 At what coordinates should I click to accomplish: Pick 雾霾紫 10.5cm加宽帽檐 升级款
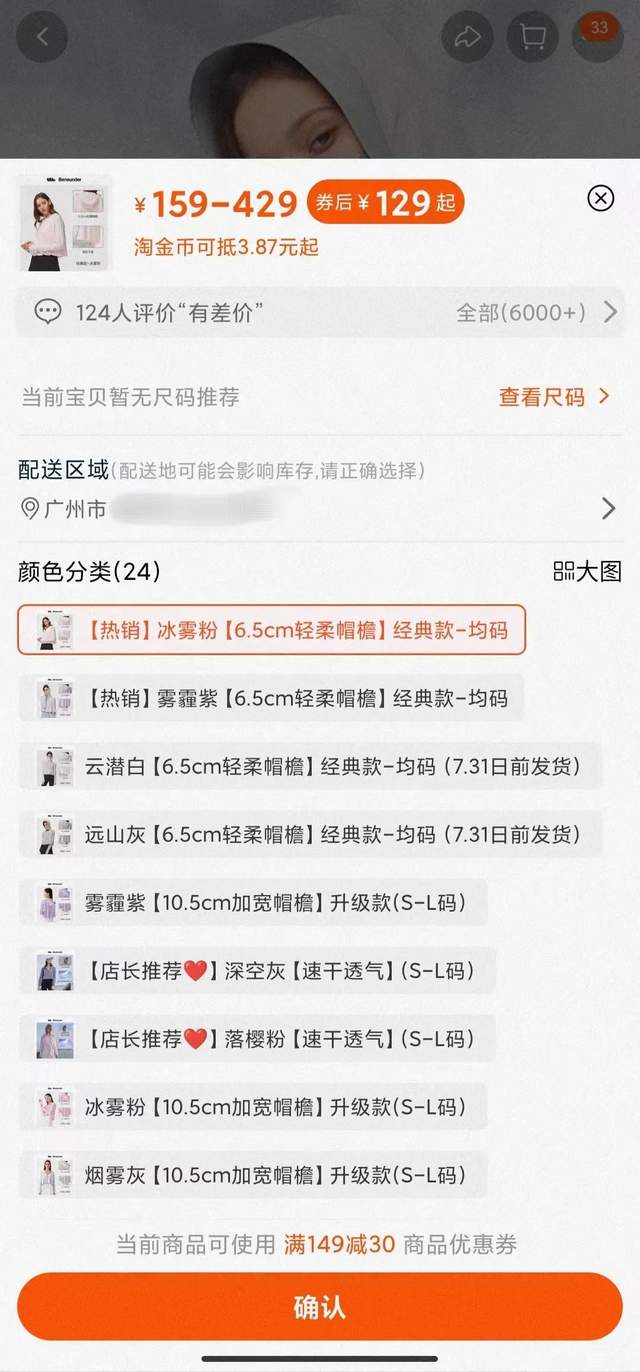tap(252, 903)
